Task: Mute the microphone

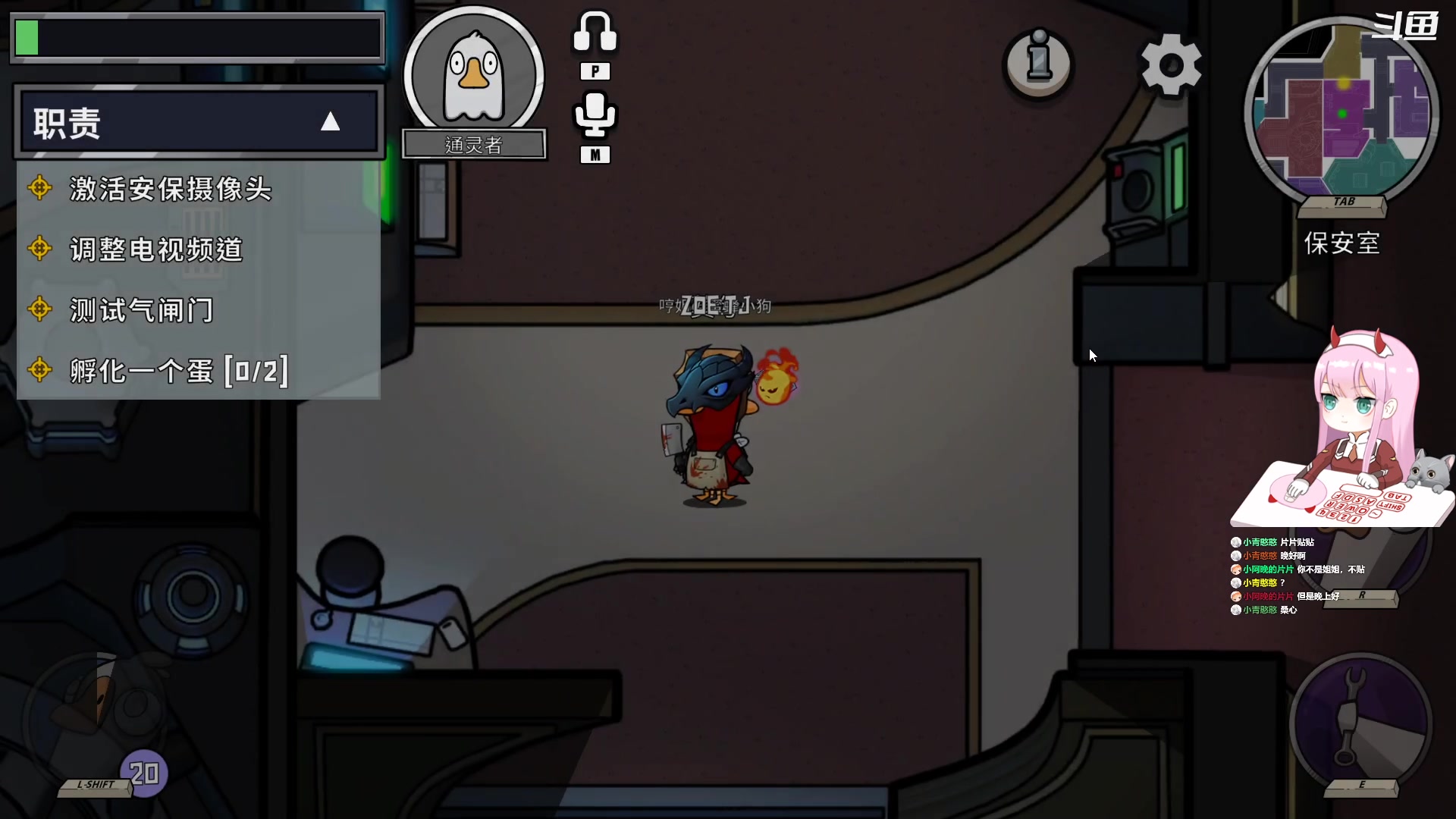Action: click(x=595, y=115)
